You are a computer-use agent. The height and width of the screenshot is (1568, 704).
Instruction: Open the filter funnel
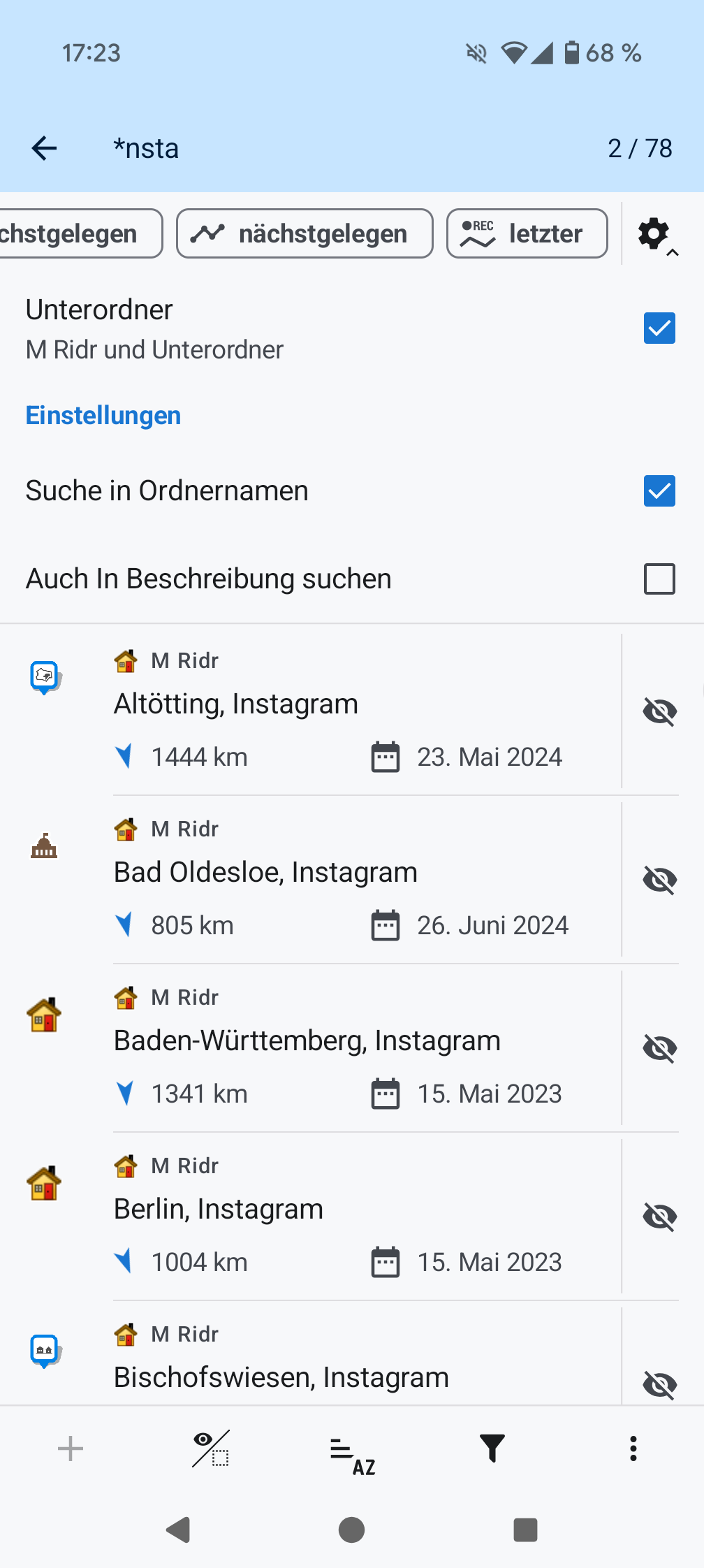[492, 1449]
